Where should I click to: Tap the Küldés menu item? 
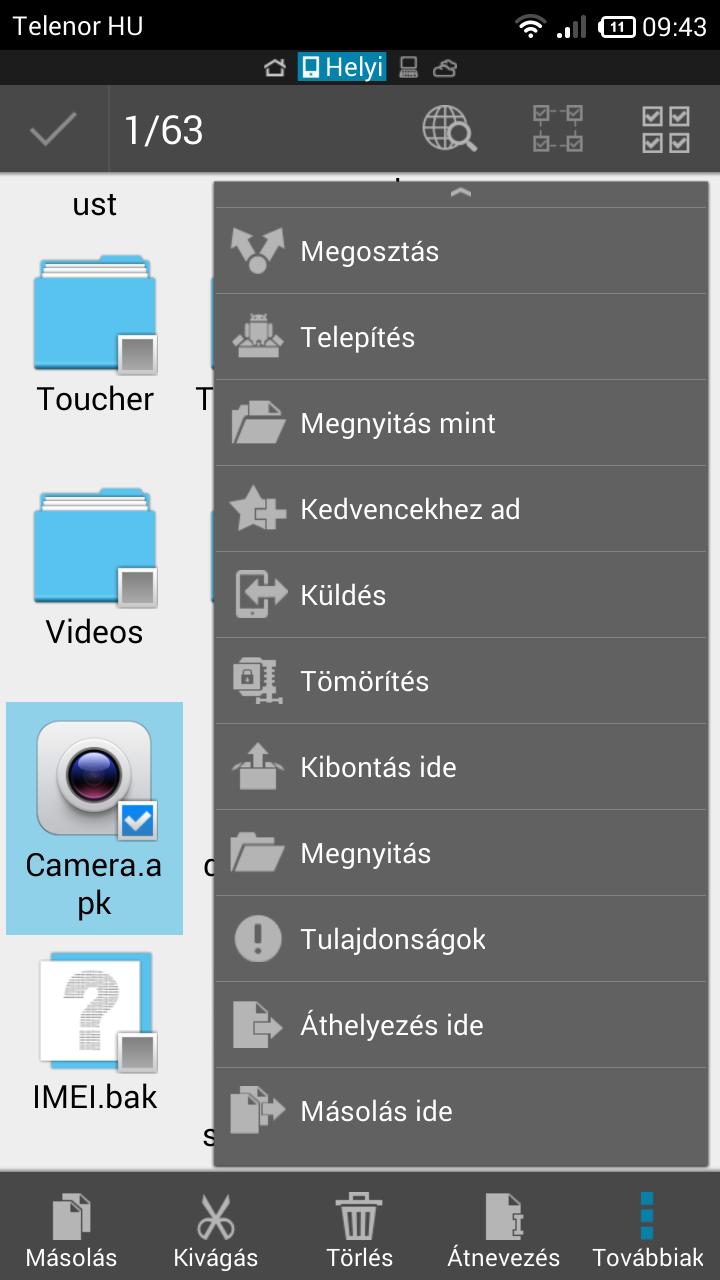461,595
